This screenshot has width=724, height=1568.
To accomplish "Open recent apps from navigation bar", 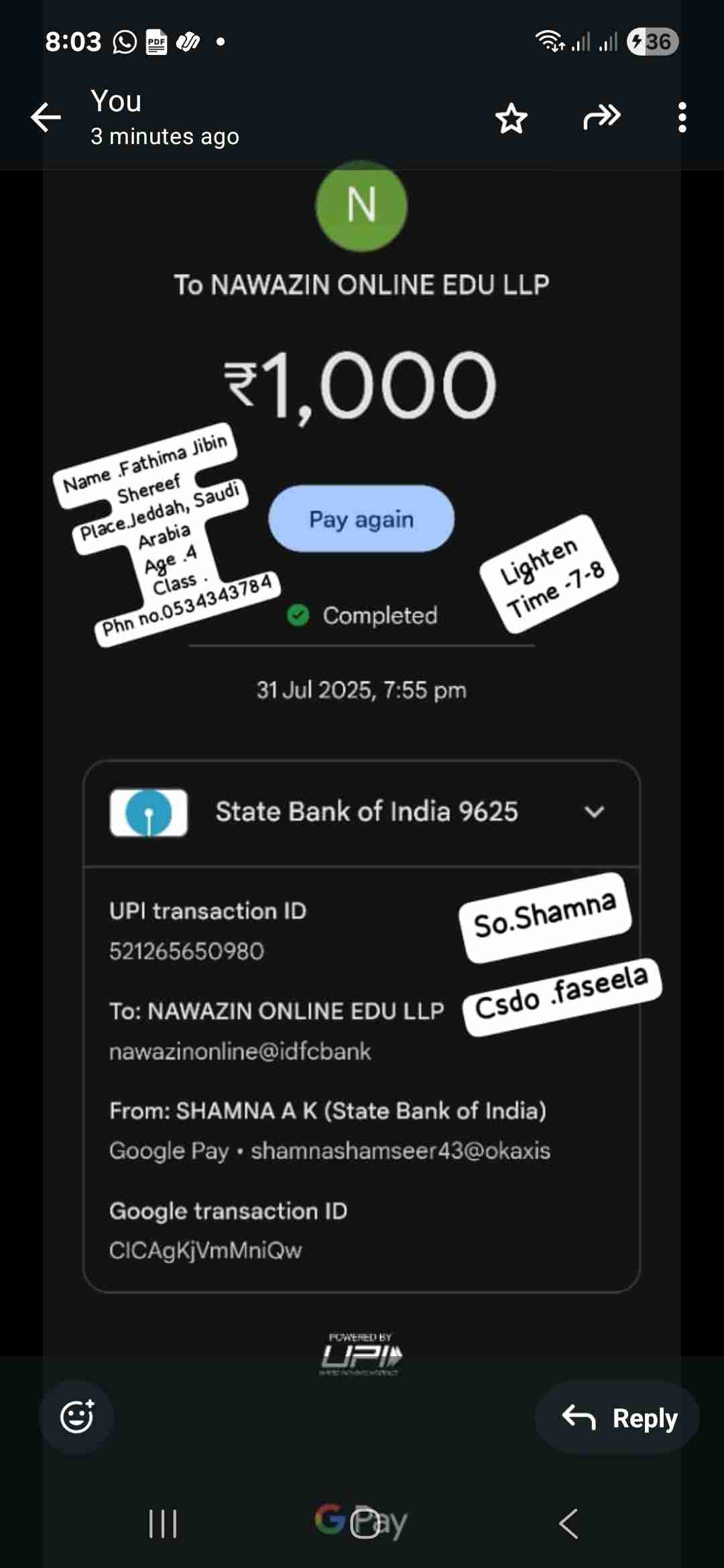I will pyautogui.click(x=163, y=1523).
